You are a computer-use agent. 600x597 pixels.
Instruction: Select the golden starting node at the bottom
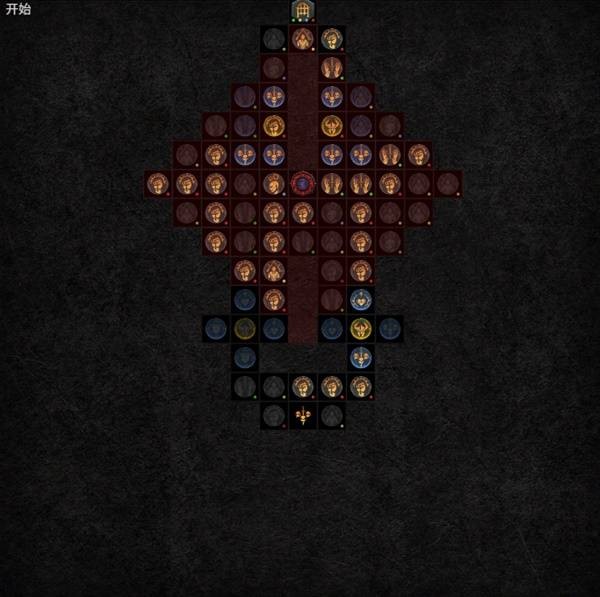pos(302,414)
